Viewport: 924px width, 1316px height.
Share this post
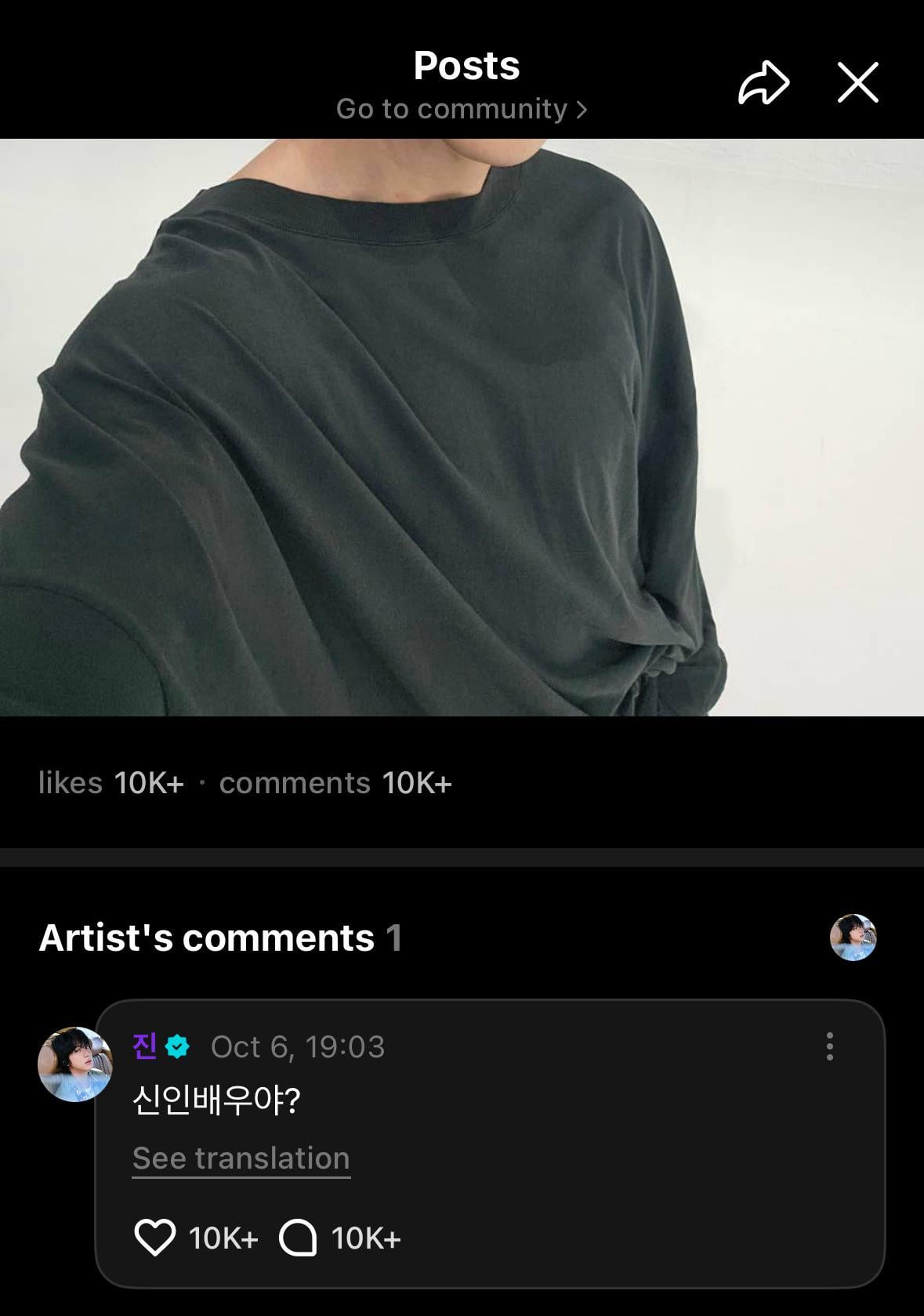[763, 82]
